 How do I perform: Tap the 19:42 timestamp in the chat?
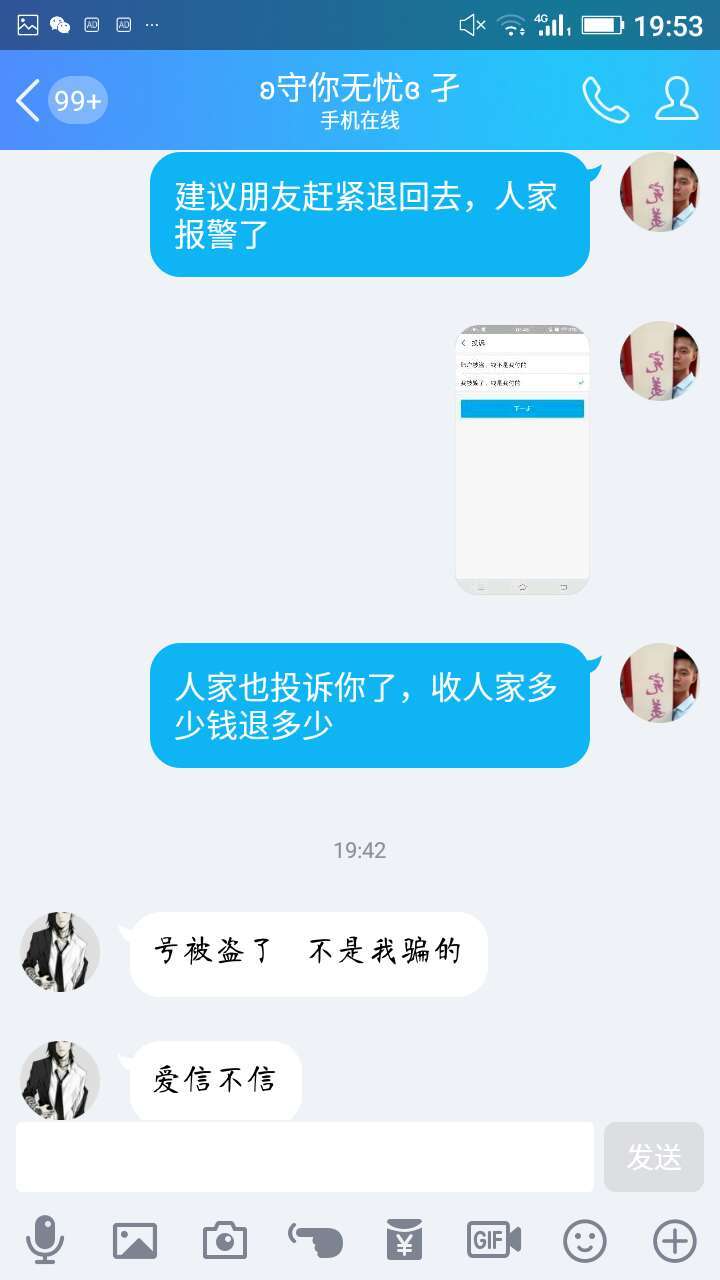(x=360, y=851)
